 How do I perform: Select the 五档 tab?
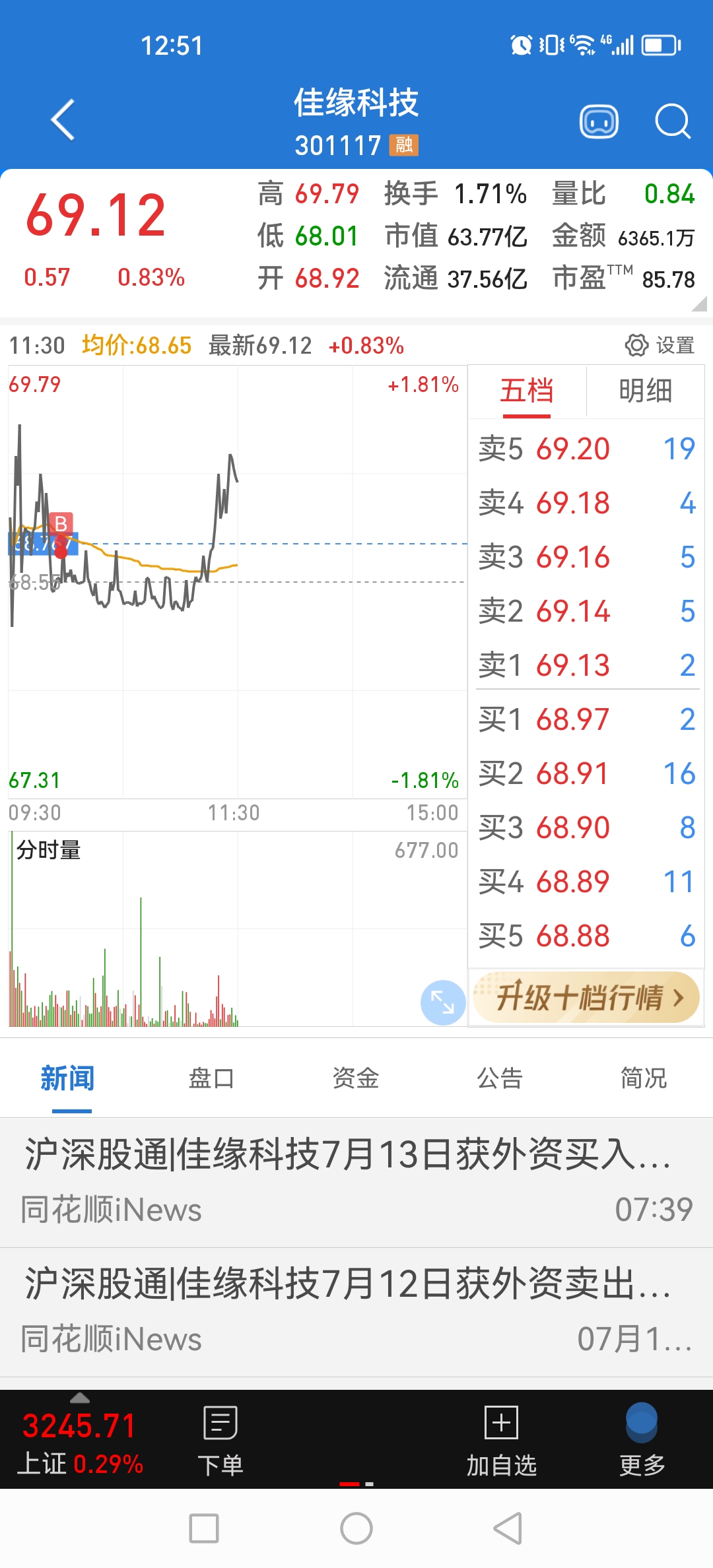pos(527,391)
